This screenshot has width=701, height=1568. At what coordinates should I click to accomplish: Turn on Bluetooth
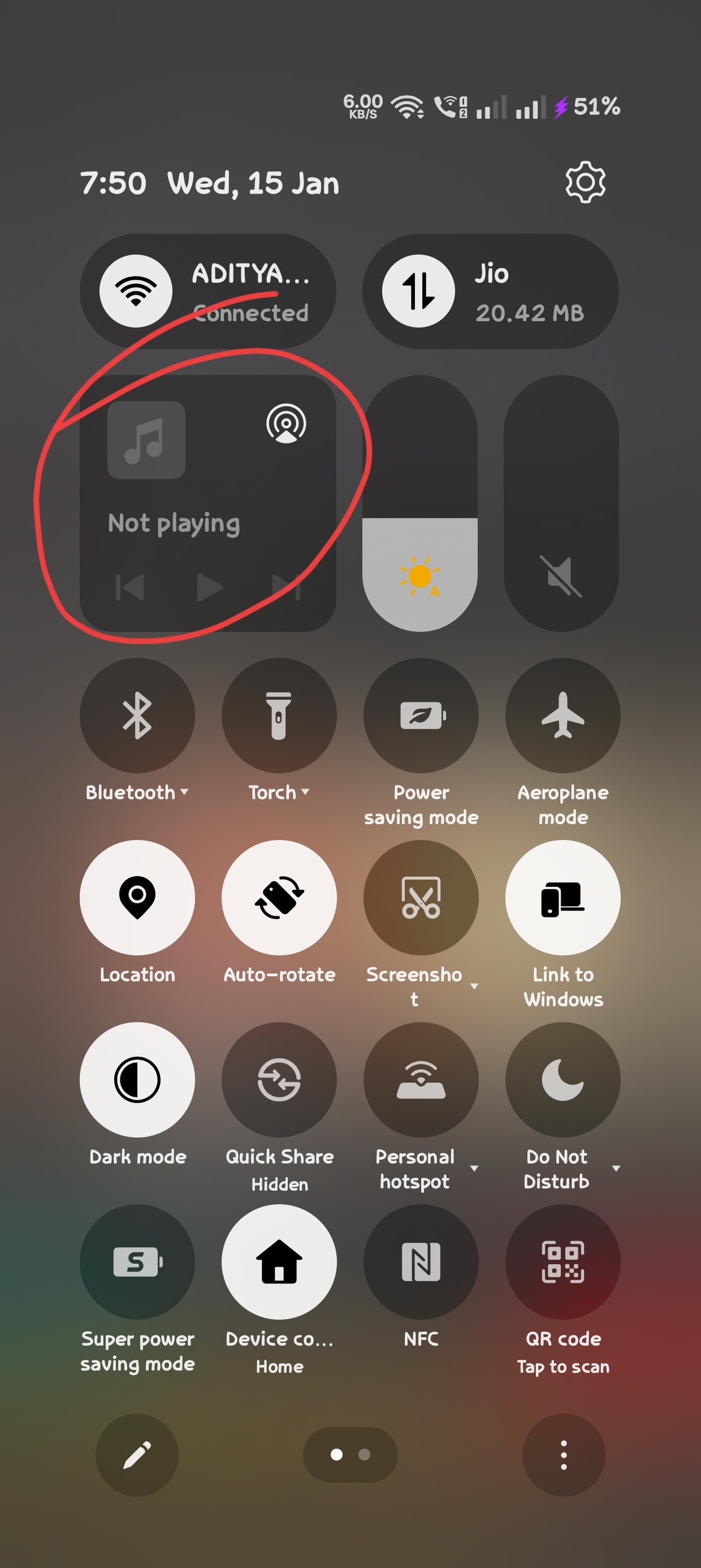tap(137, 716)
